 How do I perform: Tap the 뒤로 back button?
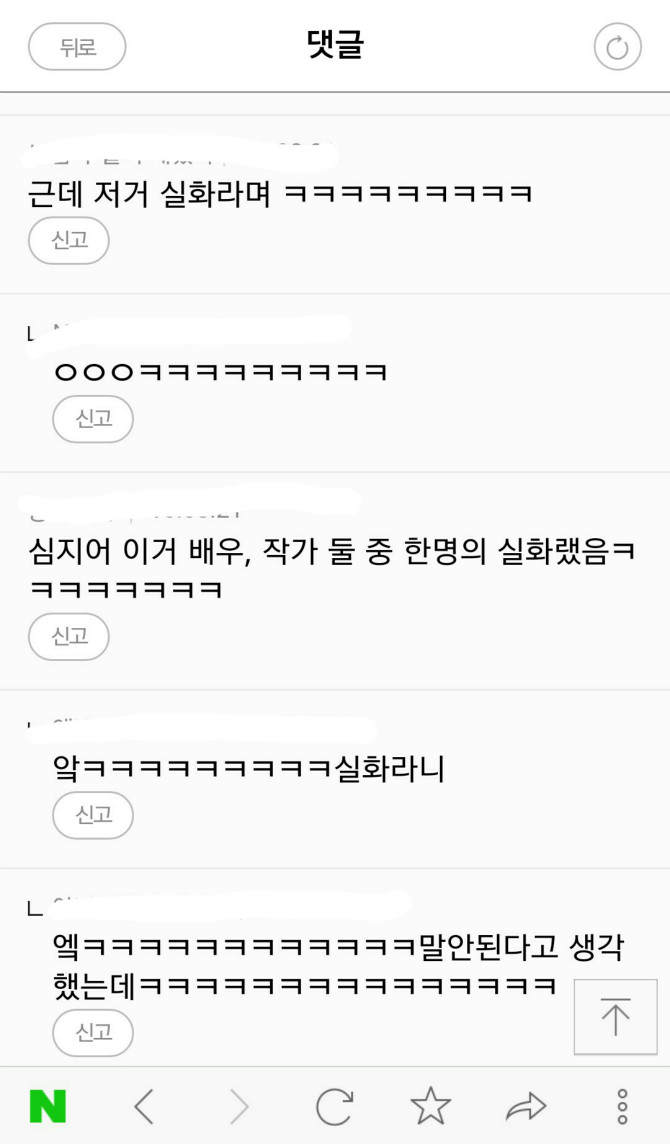(77, 47)
